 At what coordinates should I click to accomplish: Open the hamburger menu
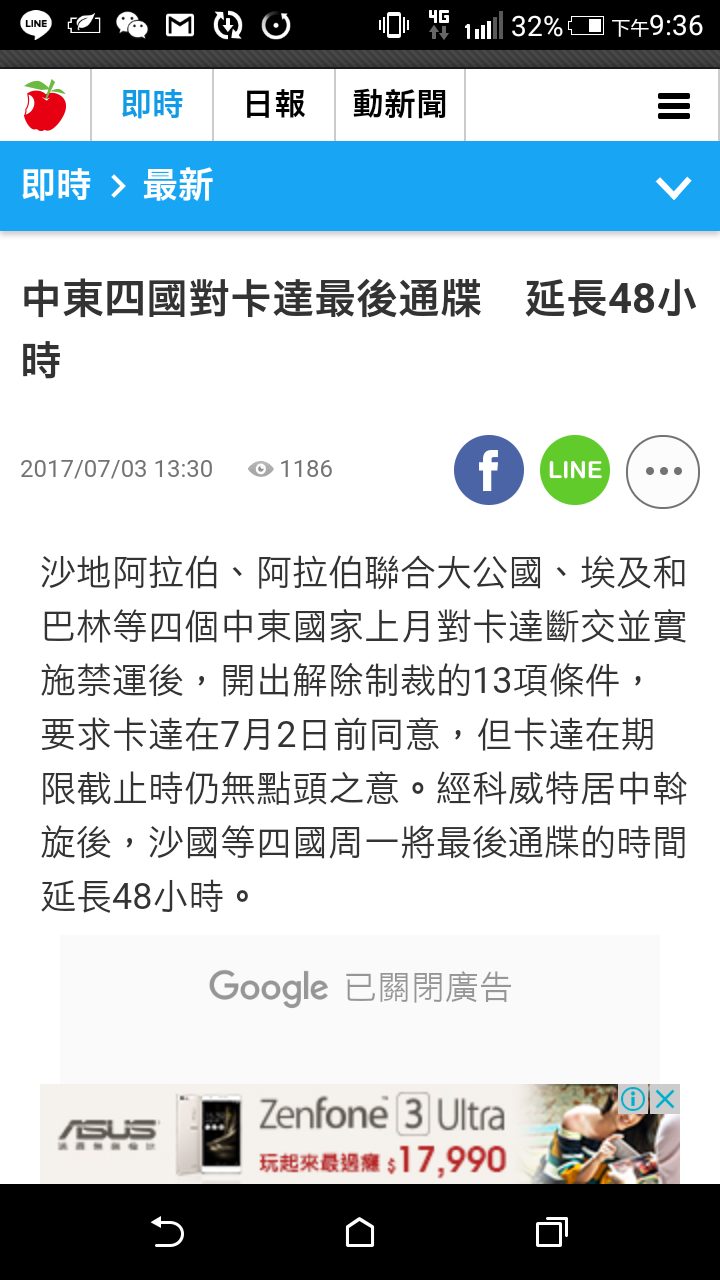[x=674, y=105]
